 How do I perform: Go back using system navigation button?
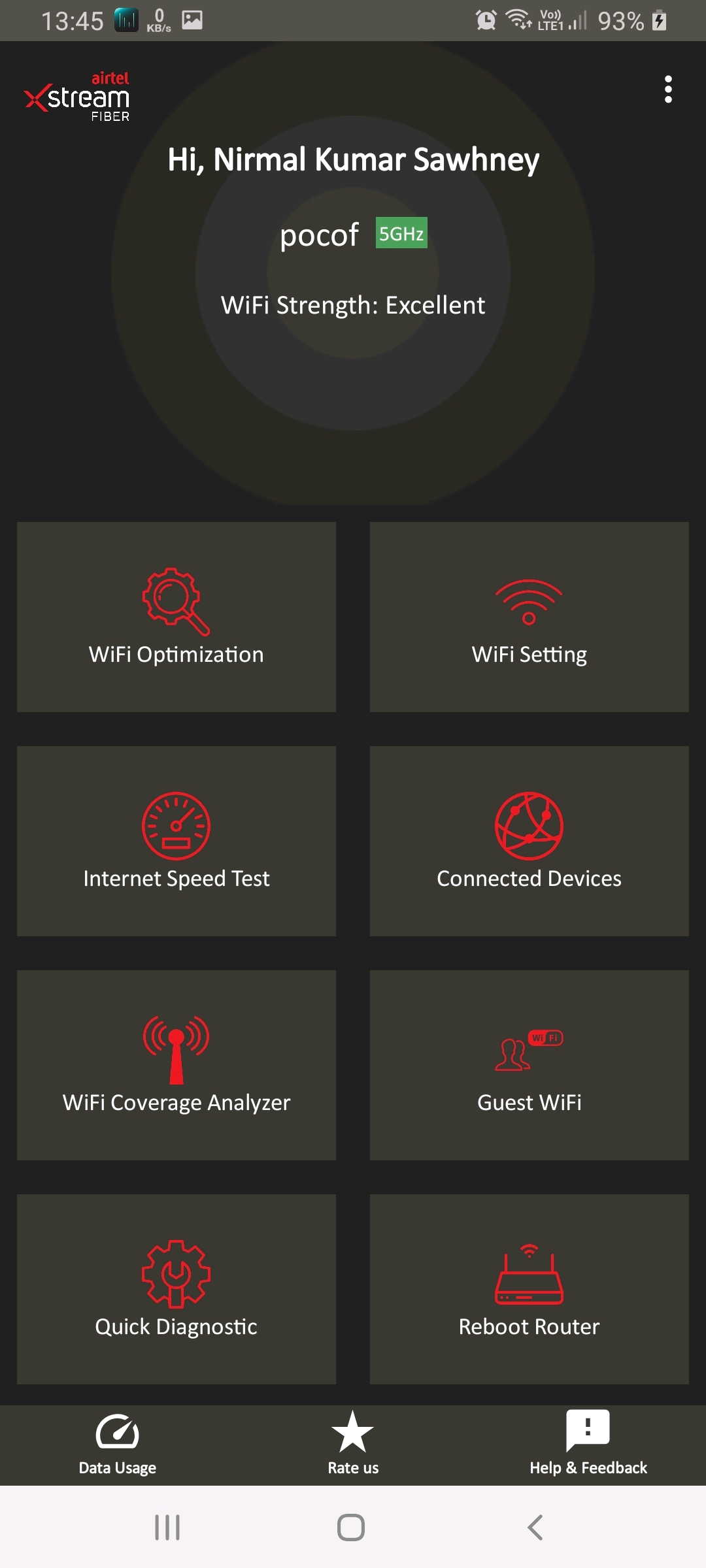click(535, 1527)
